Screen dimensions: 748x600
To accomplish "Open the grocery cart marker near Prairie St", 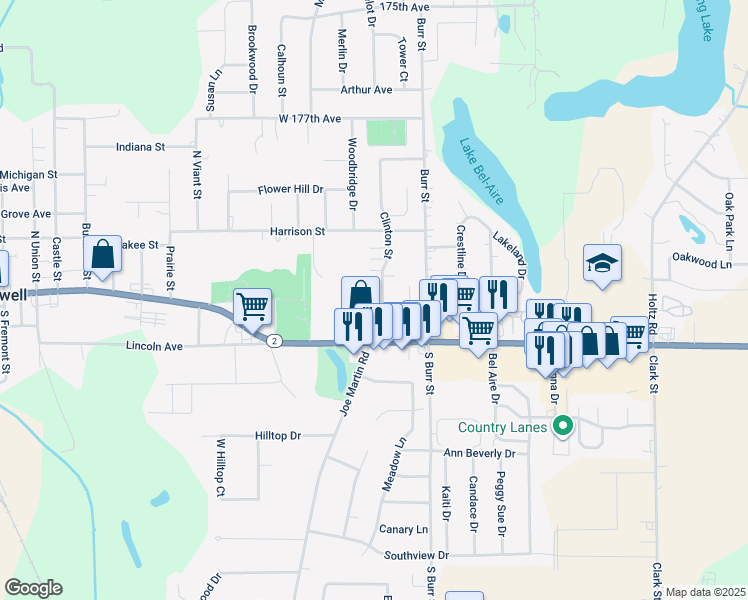I will (253, 305).
